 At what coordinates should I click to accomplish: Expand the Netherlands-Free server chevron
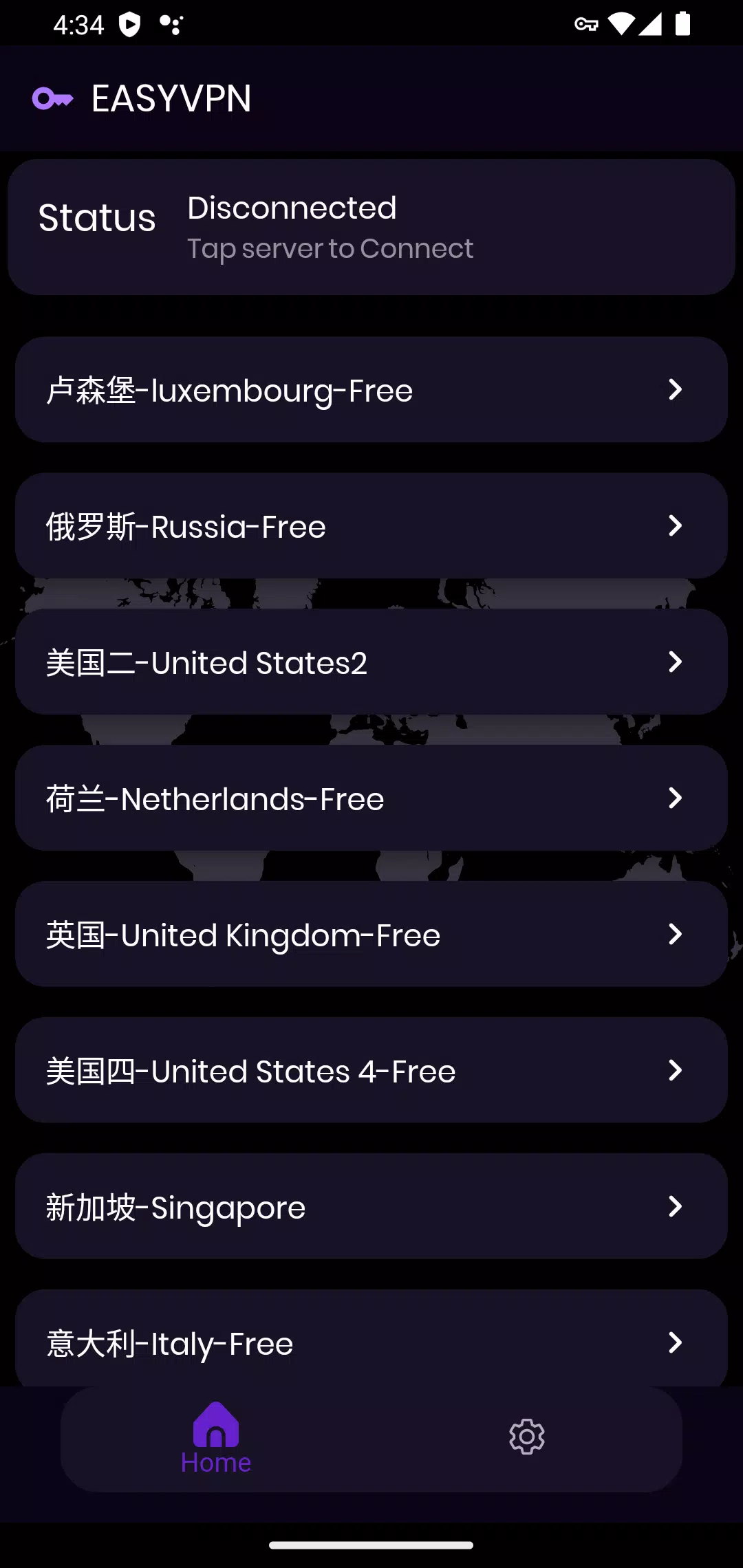tap(674, 798)
